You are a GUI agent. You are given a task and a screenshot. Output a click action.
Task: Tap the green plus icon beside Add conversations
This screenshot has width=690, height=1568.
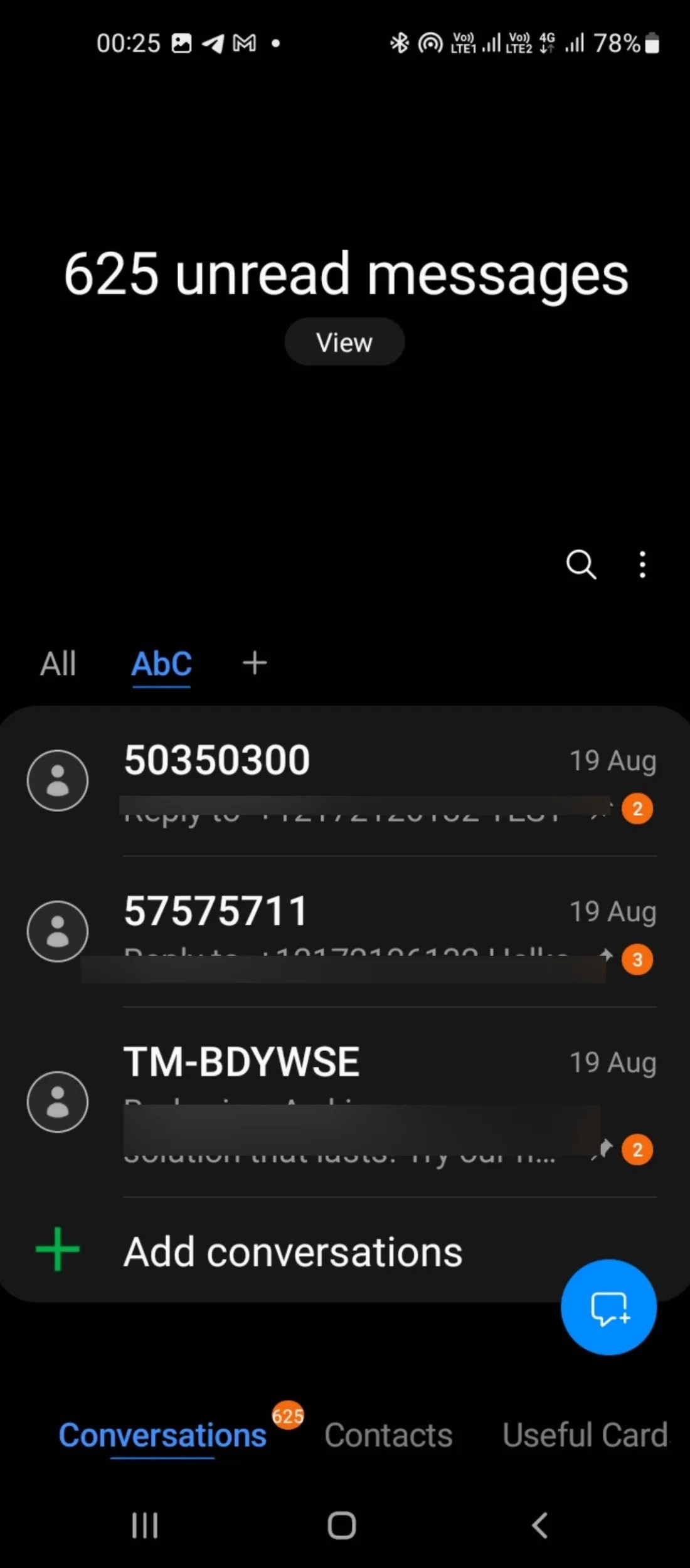pyautogui.click(x=56, y=1250)
